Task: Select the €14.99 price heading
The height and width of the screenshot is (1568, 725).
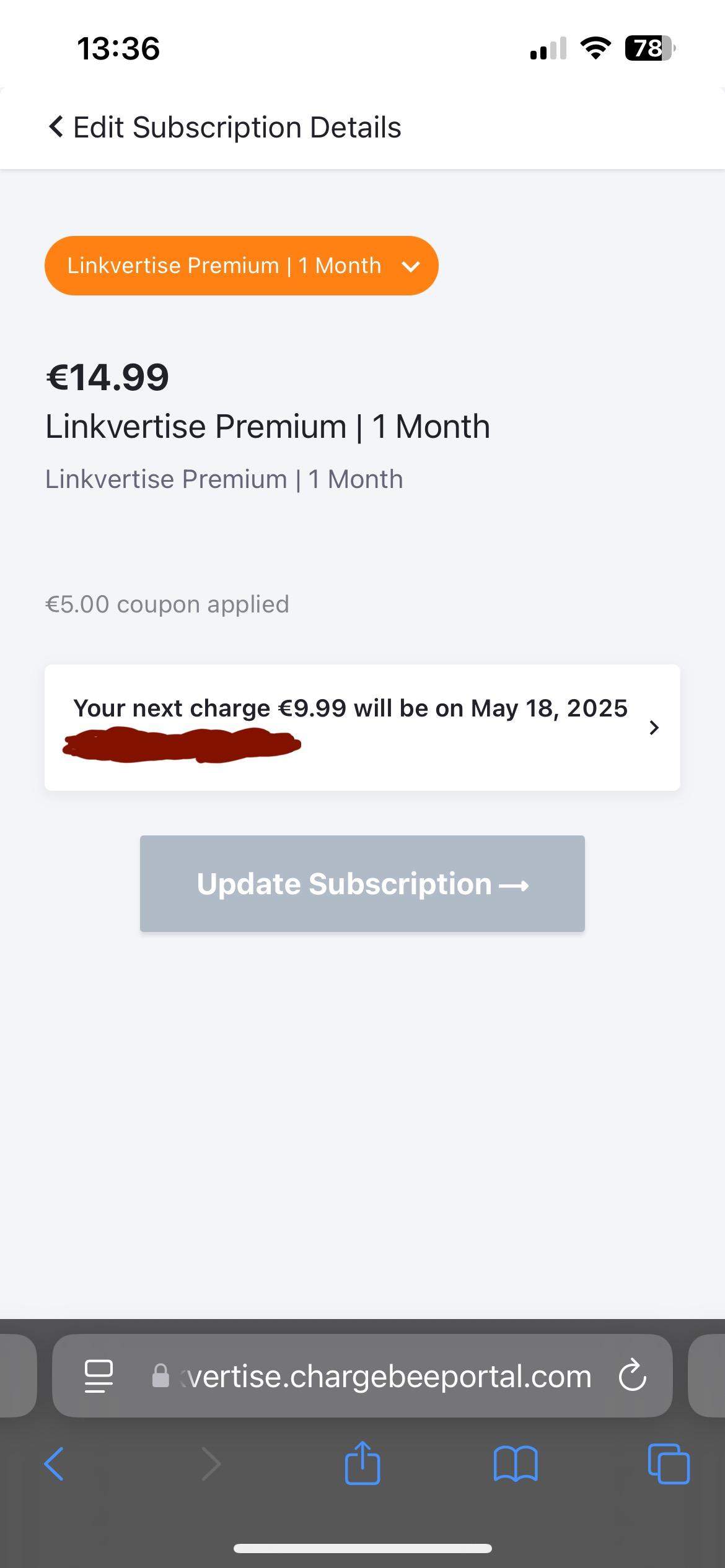Action: click(107, 377)
